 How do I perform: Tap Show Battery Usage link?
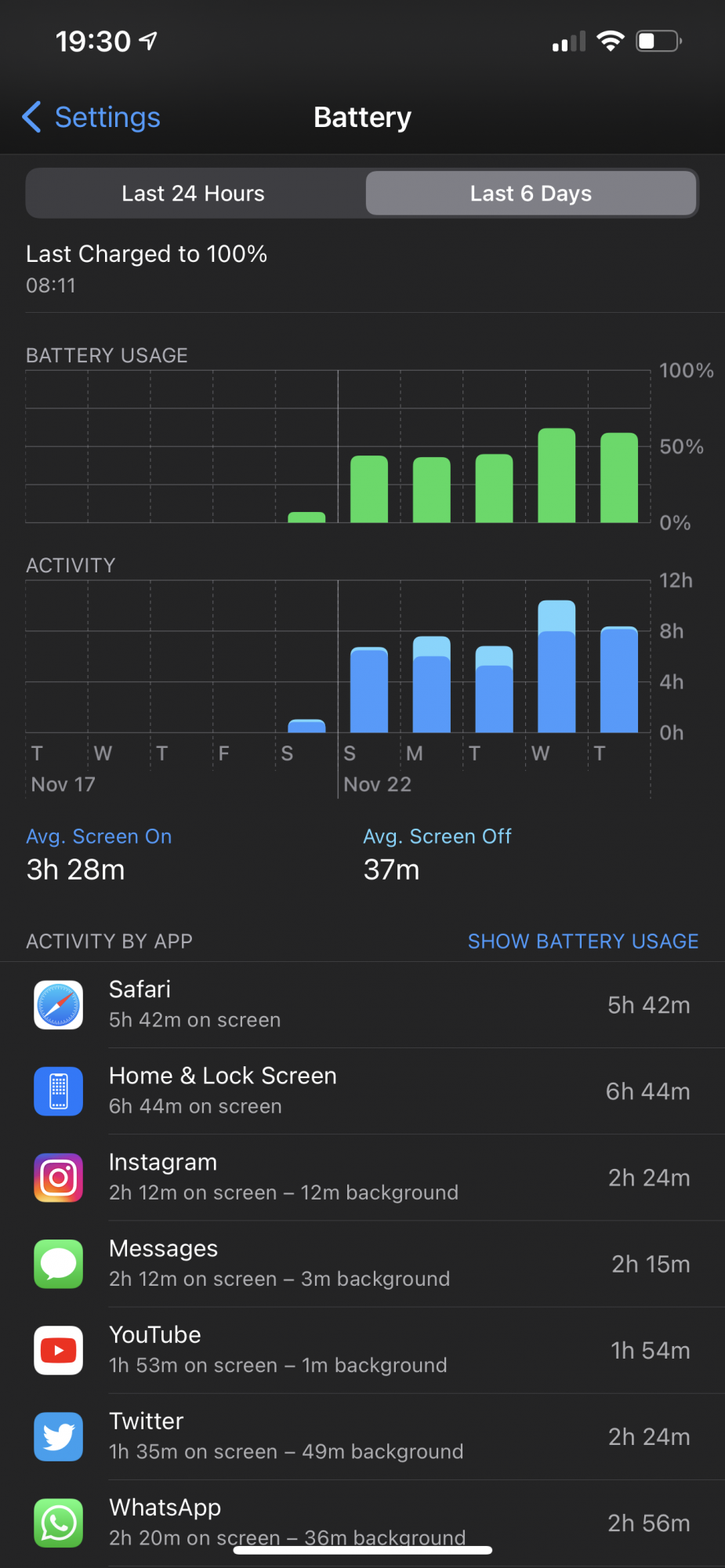pyautogui.click(x=582, y=941)
